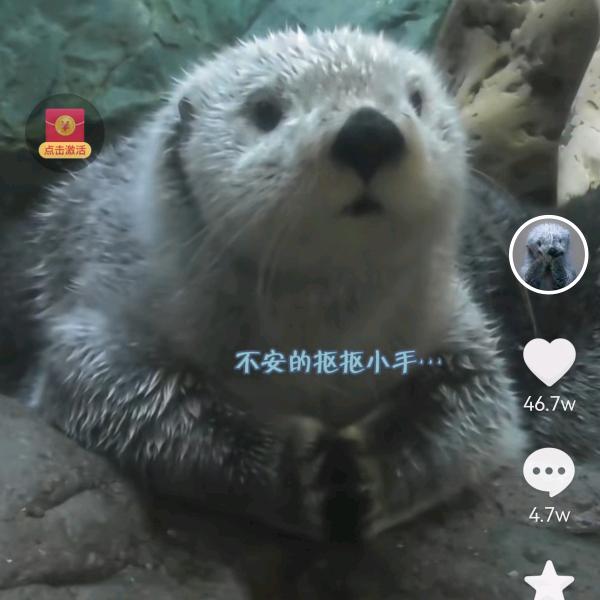Tap the red envelope 点击激活 button
Viewport: 600px width, 600px height.
click(x=65, y=131)
